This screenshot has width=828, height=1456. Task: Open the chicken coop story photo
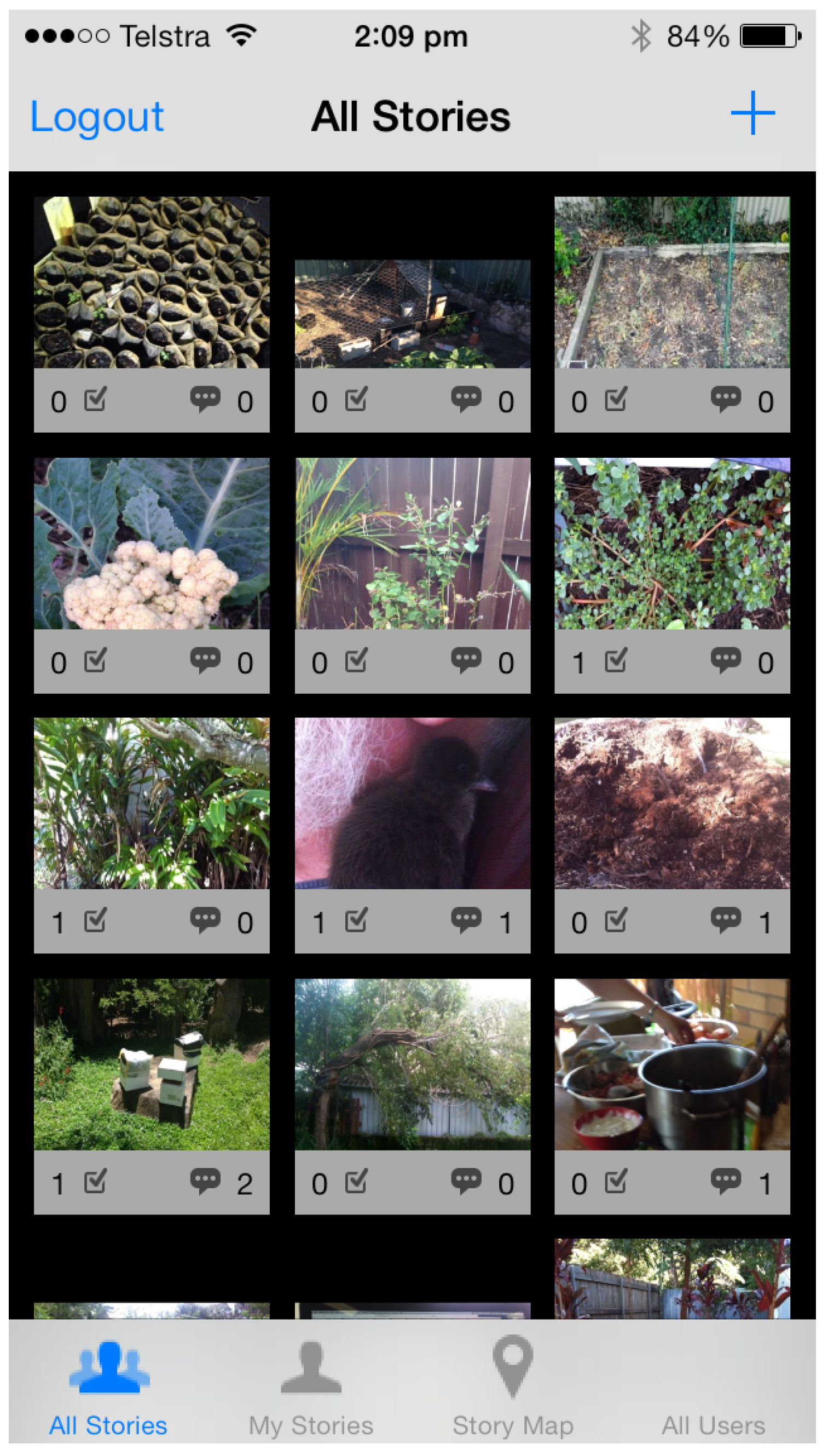[412, 314]
